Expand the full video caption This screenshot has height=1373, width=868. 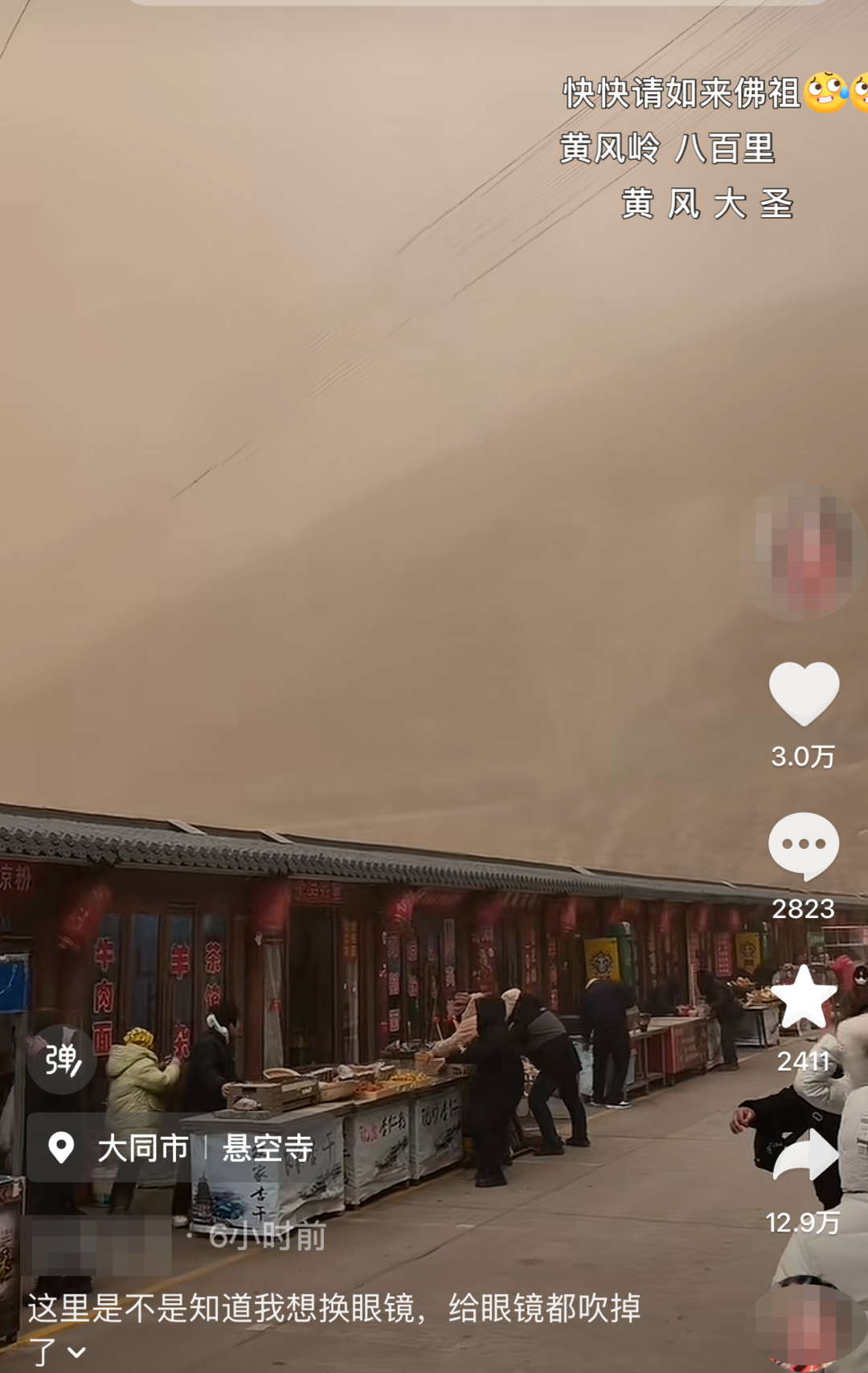[76, 1352]
